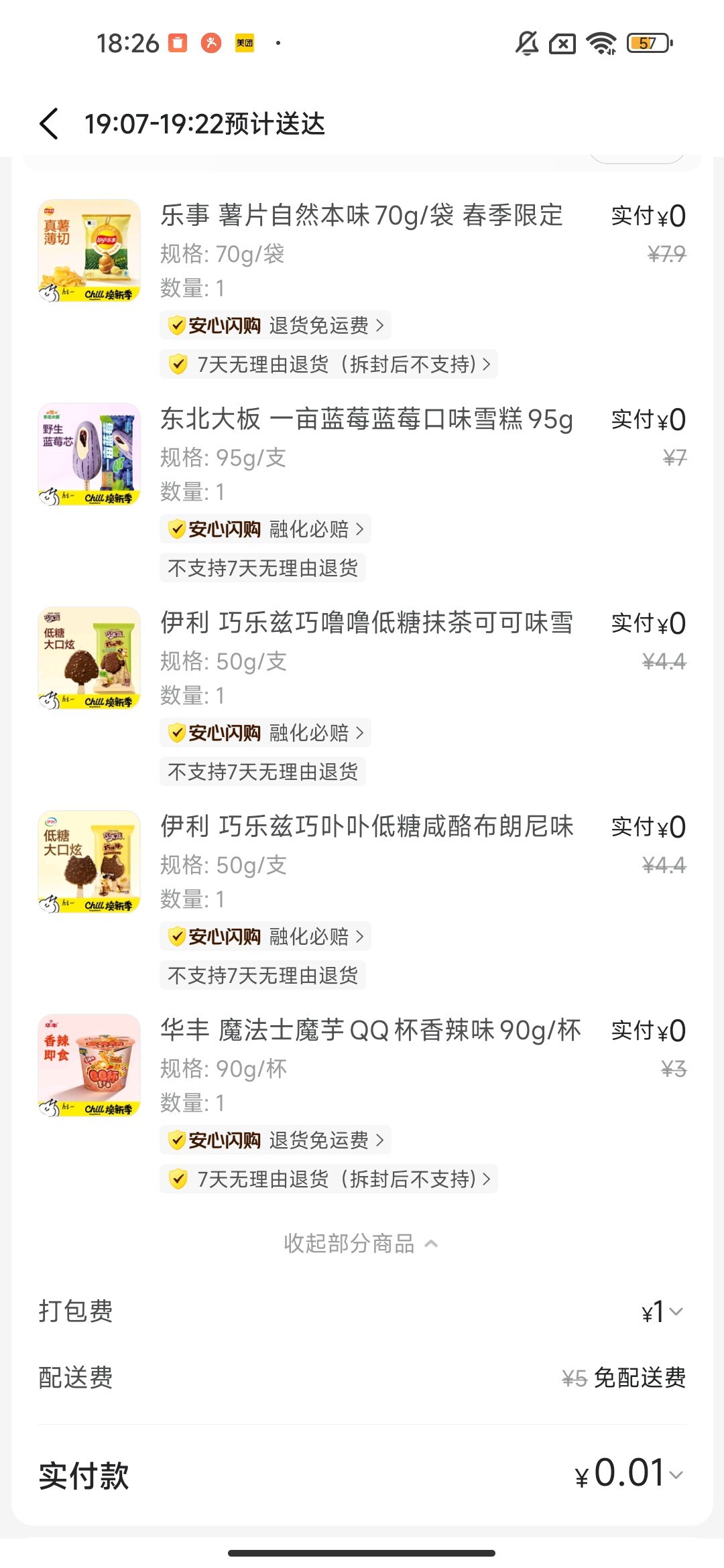Open the 巧乐兹巧卟卟 咸酪布朗尼 product image
724x1568 pixels.
click(89, 862)
